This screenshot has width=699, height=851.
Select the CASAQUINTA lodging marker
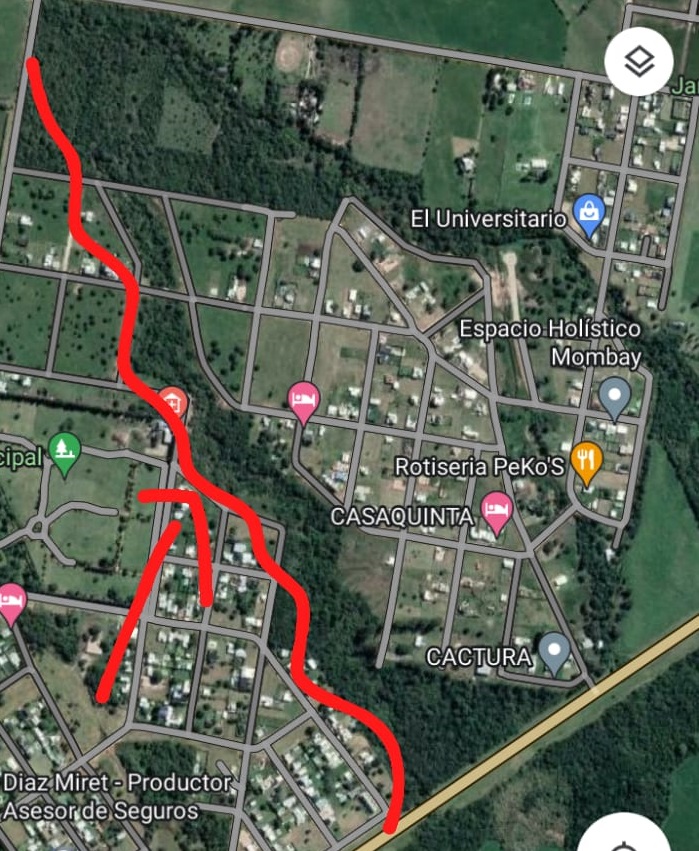click(496, 510)
